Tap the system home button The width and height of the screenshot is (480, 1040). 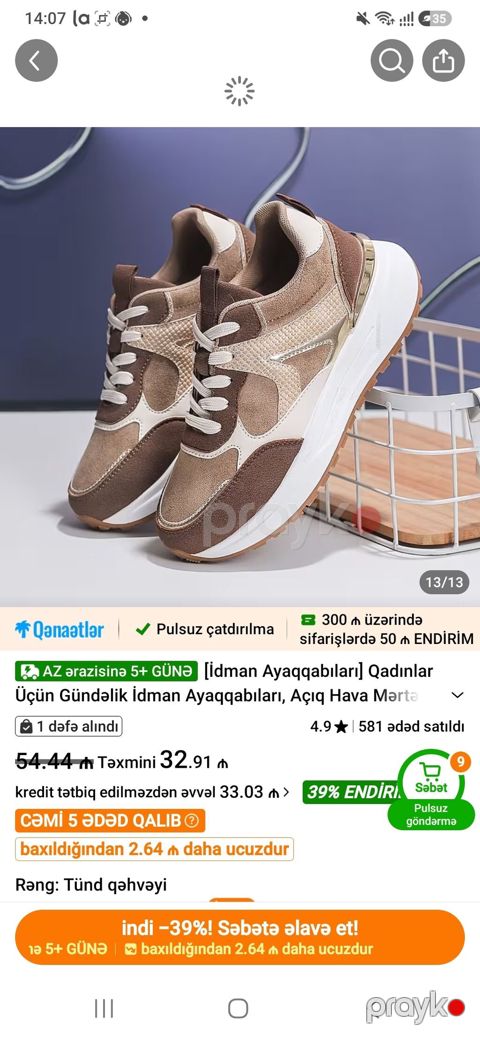[238, 1009]
